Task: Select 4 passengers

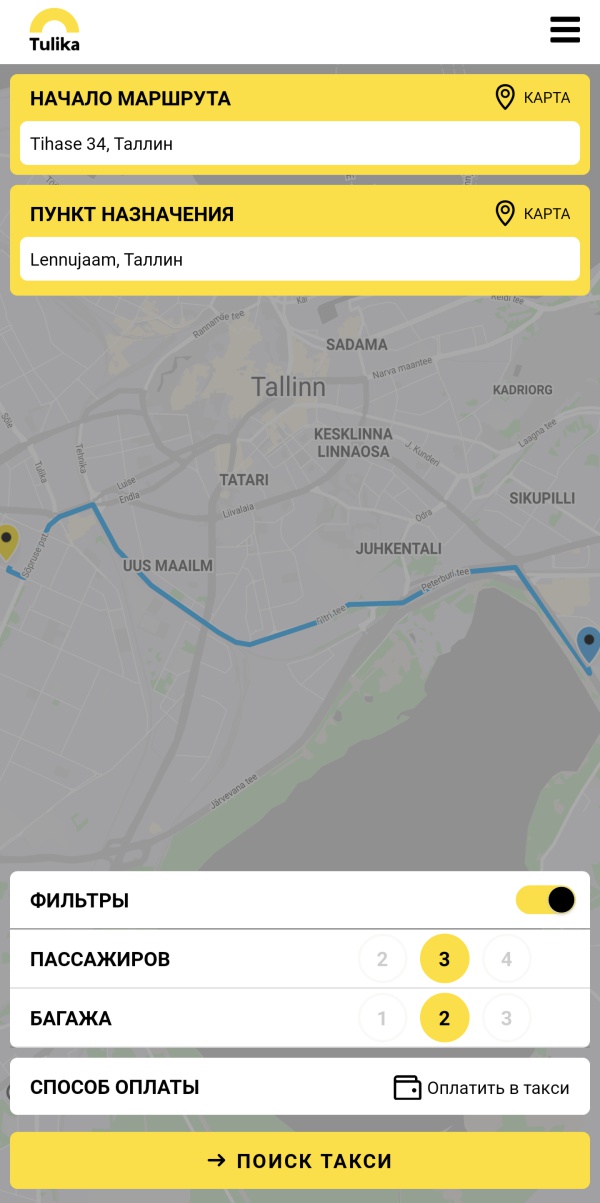Action: pyautogui.click(x=506, y=960)
